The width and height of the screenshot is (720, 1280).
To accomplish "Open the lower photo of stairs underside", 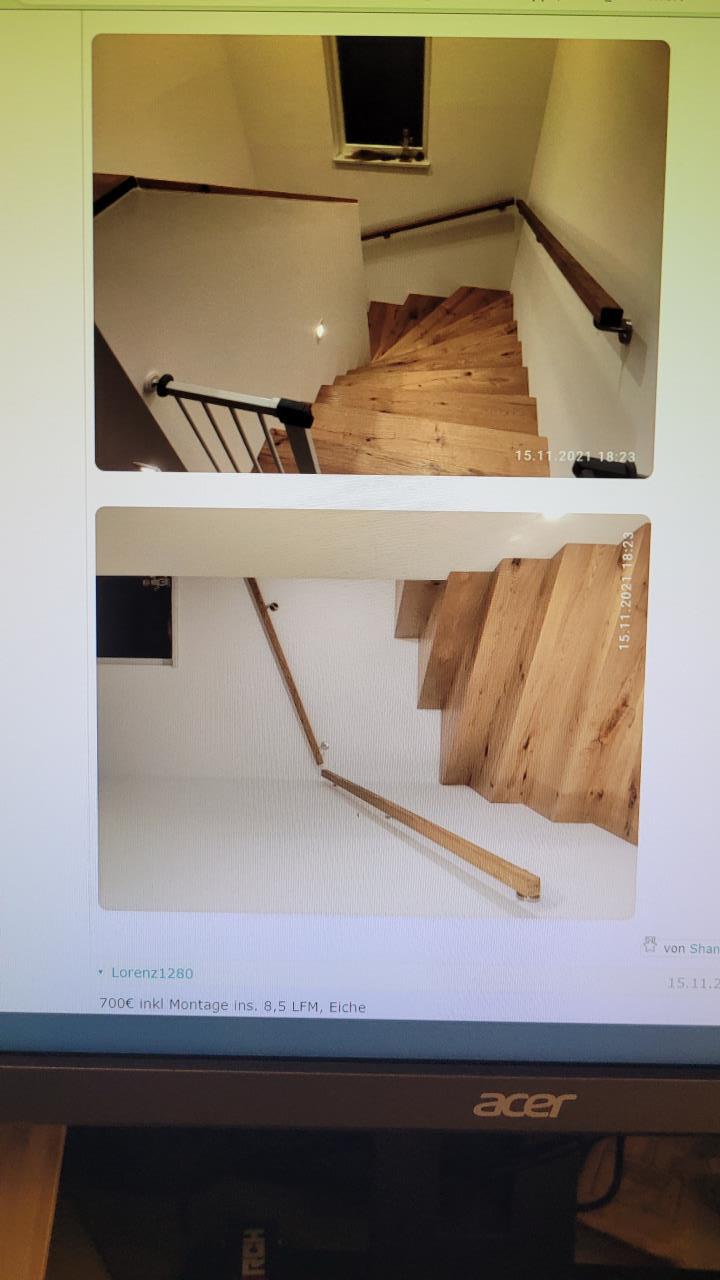I will 373,713.
